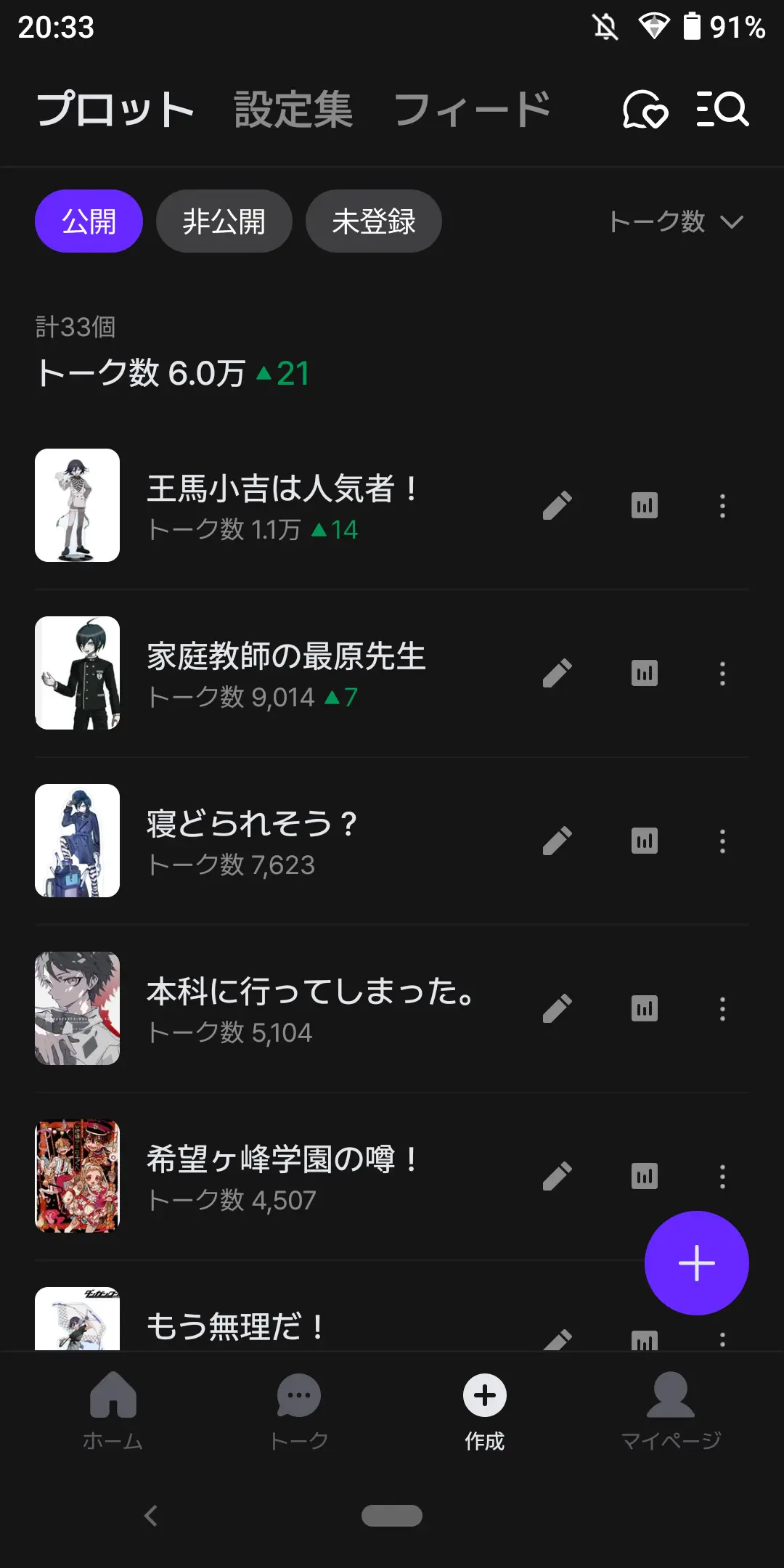This screenshot has height=1568, width=784.
Task: Open the list search icon
Action: (x=722, y=110)
